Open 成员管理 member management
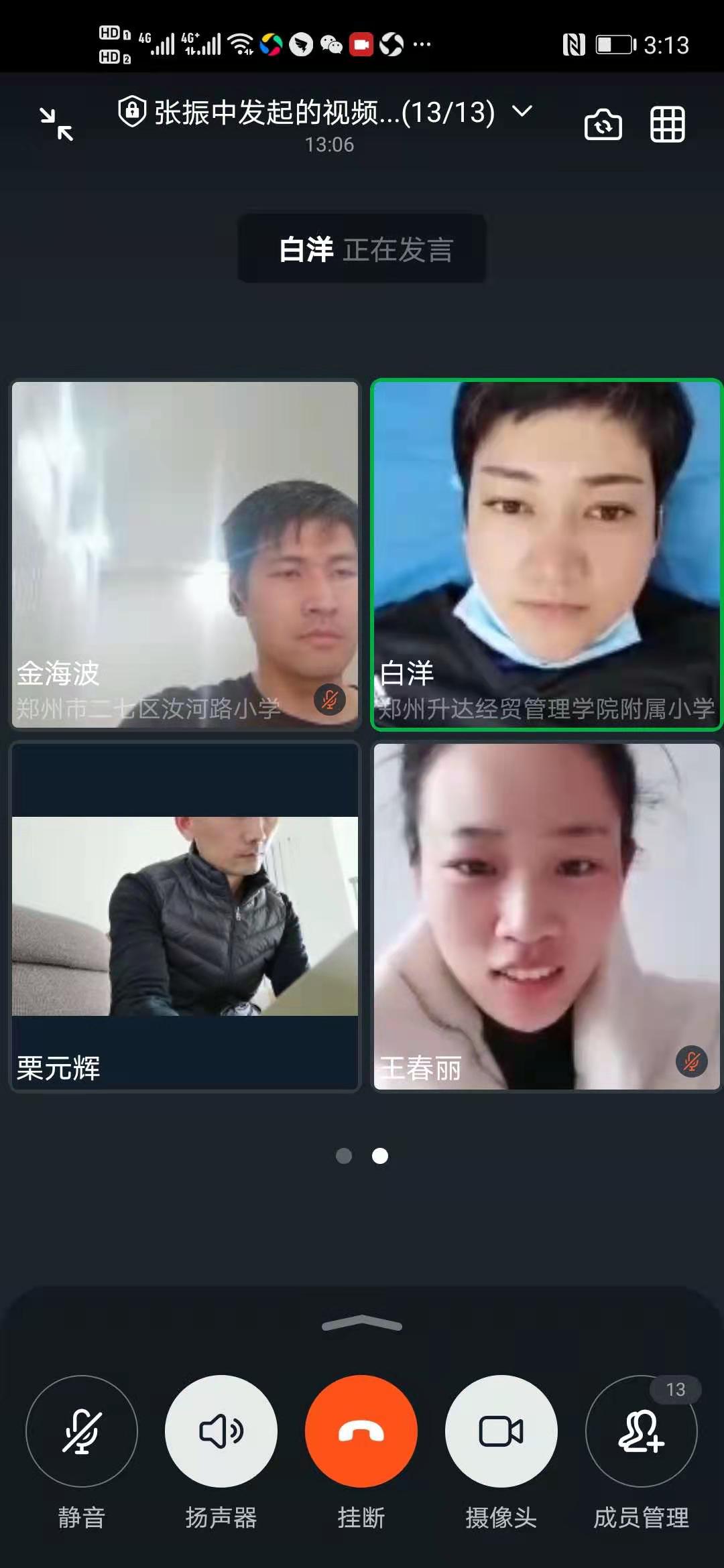 point(642,1431)
